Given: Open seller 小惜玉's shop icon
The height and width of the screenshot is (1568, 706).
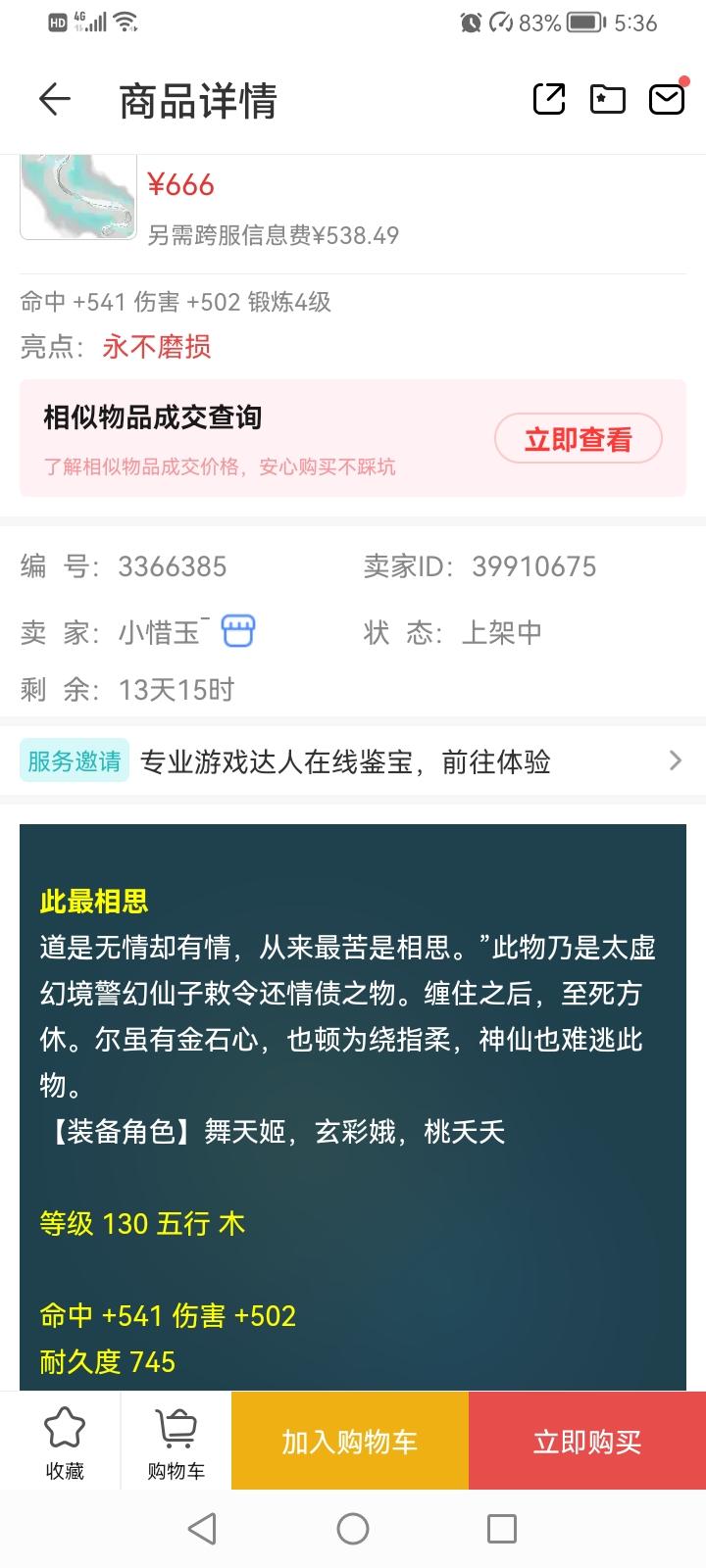Looking at the screenshot, I should click(x=238, y=632).
